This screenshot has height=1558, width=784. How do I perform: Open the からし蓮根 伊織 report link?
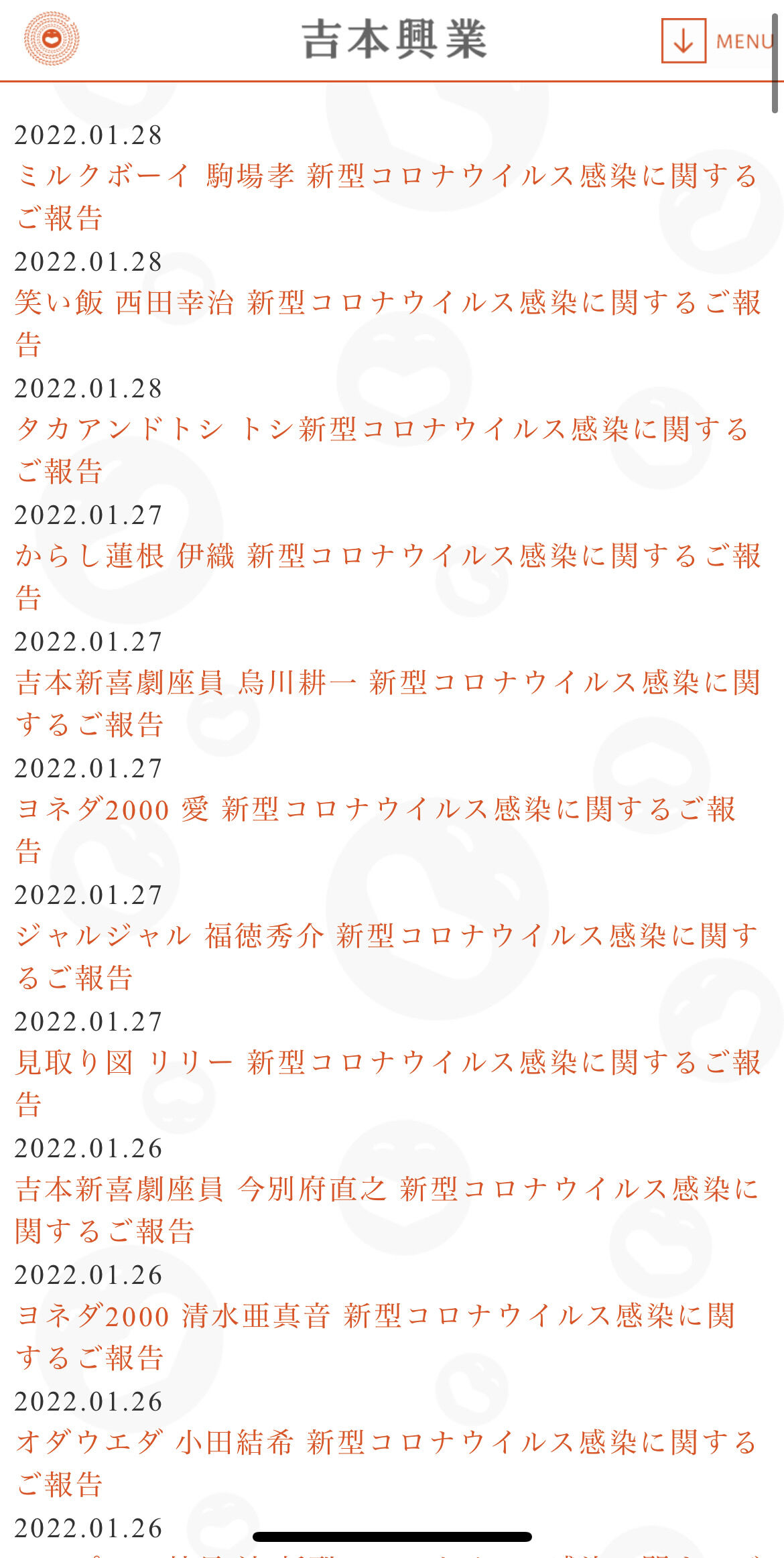point(389,576)
